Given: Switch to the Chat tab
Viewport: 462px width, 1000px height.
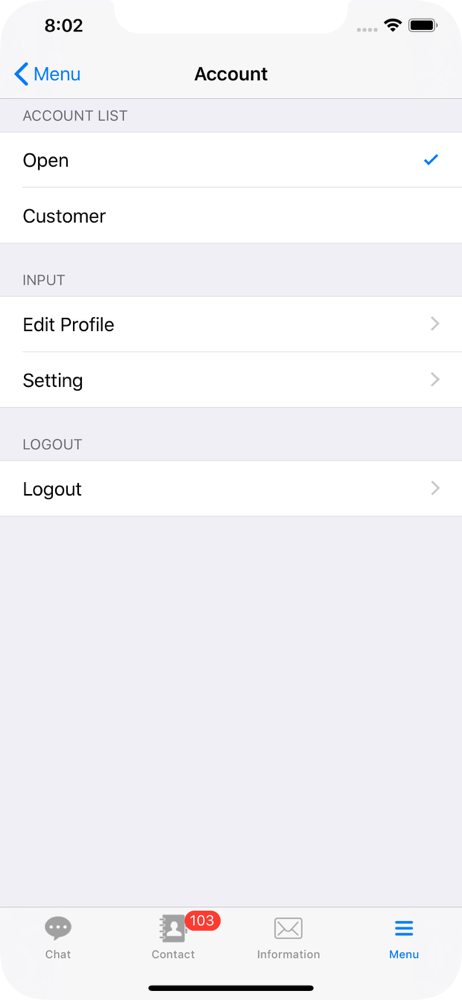Looking at the screenshot, I should pyautogui.click(x=58, y=938).
